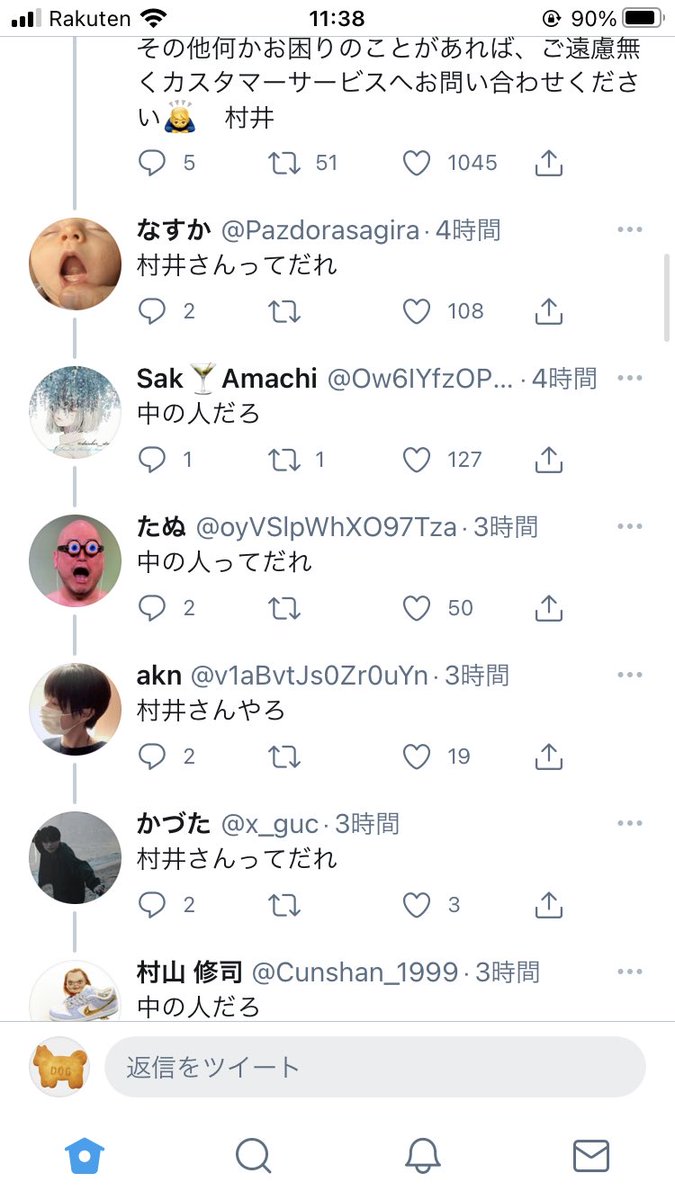The width and height of the screenshot is (675, 1200).
Task: View the @Ow6IYfzOP username of Sak Amachi
Action: 420,379
